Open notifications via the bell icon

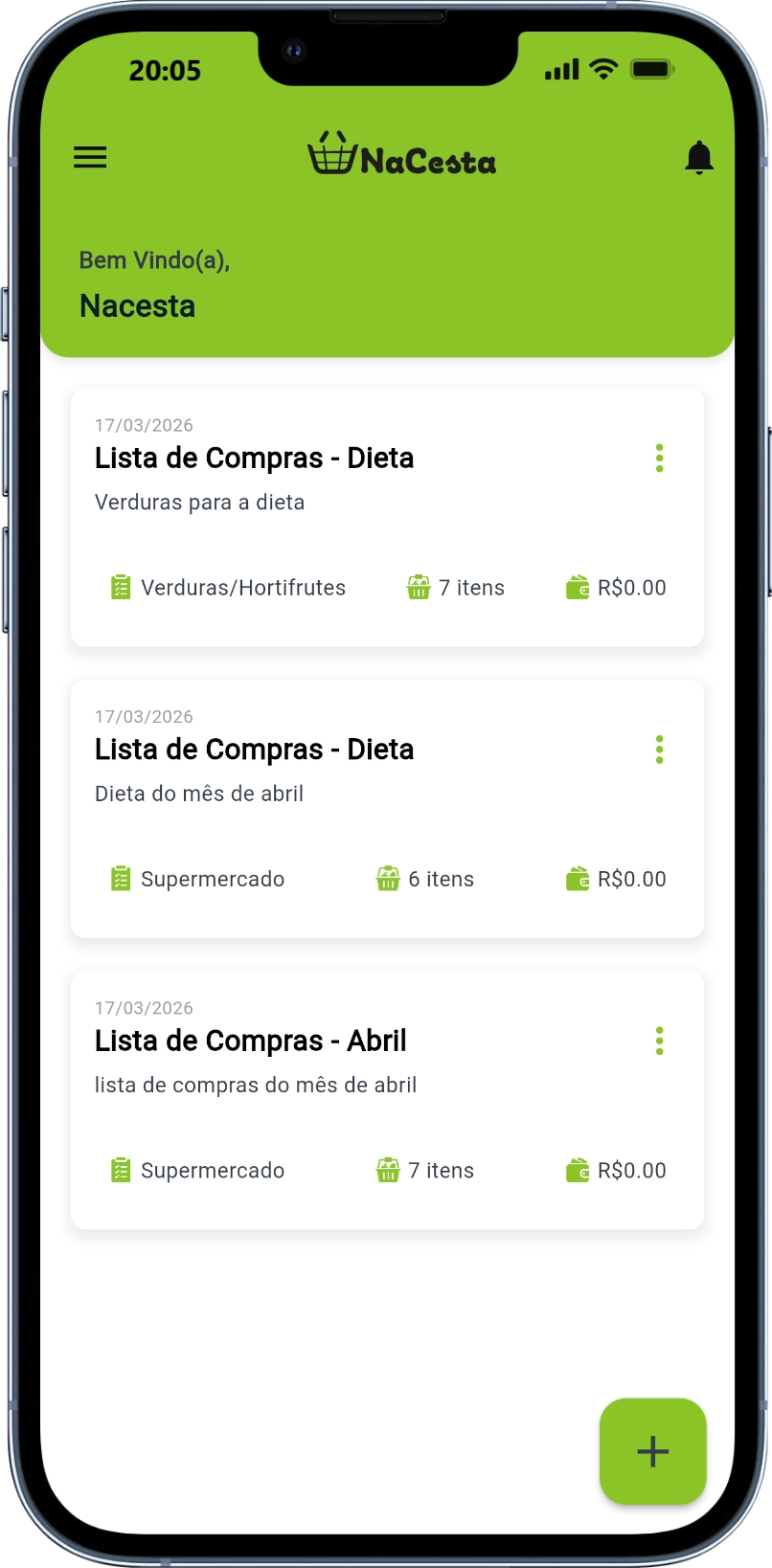(x=700, y=157)
